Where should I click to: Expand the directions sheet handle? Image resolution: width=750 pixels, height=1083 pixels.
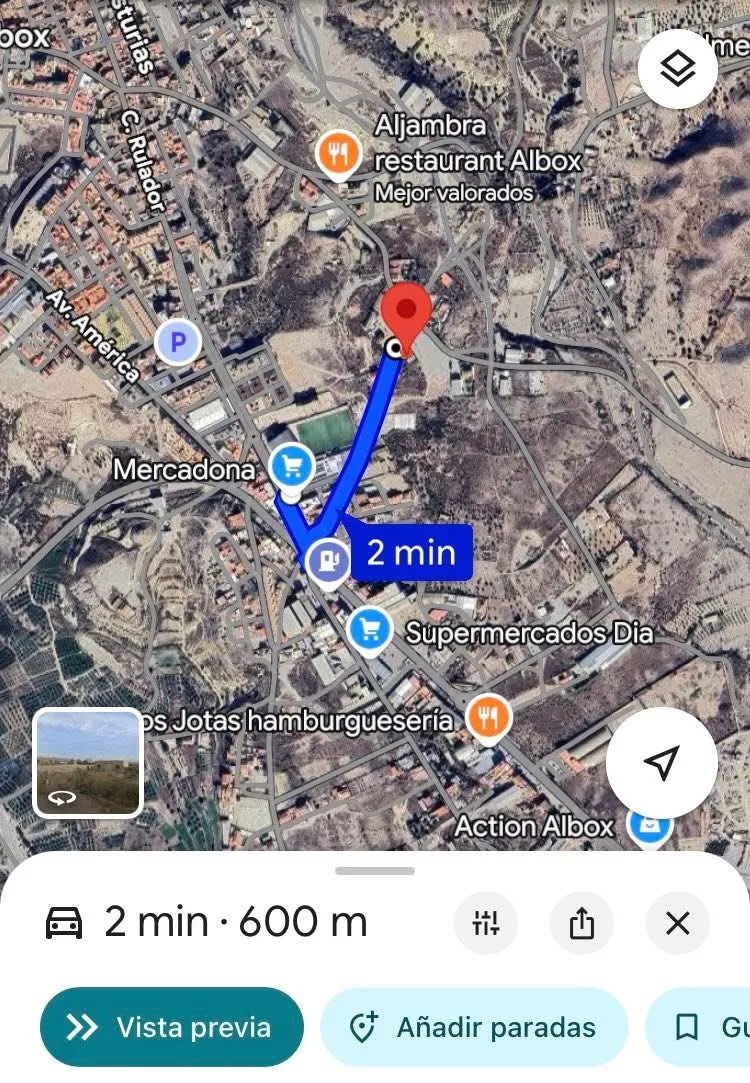point(375,871)
